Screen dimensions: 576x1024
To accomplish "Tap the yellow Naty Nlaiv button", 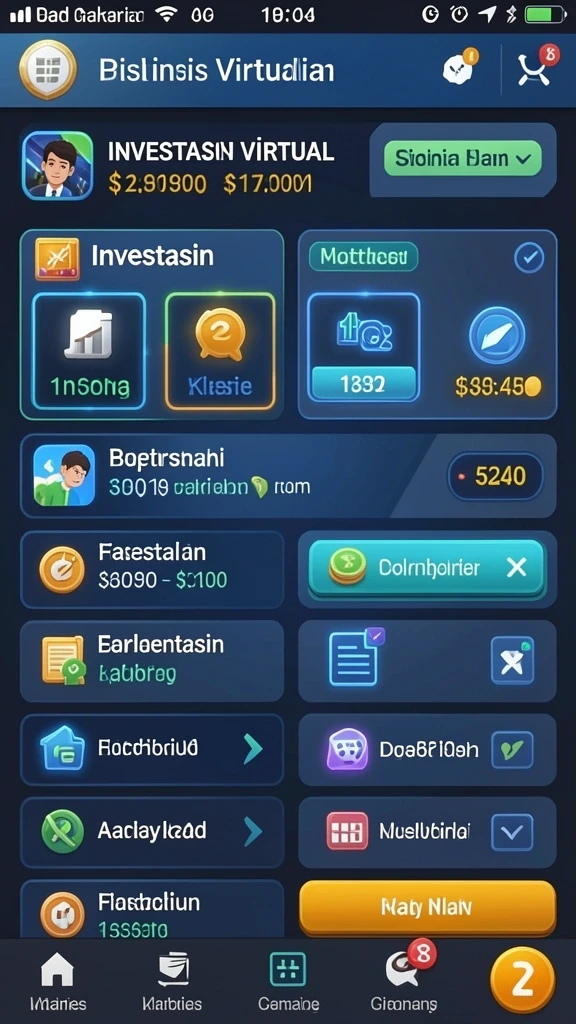I will click(427, 907).
